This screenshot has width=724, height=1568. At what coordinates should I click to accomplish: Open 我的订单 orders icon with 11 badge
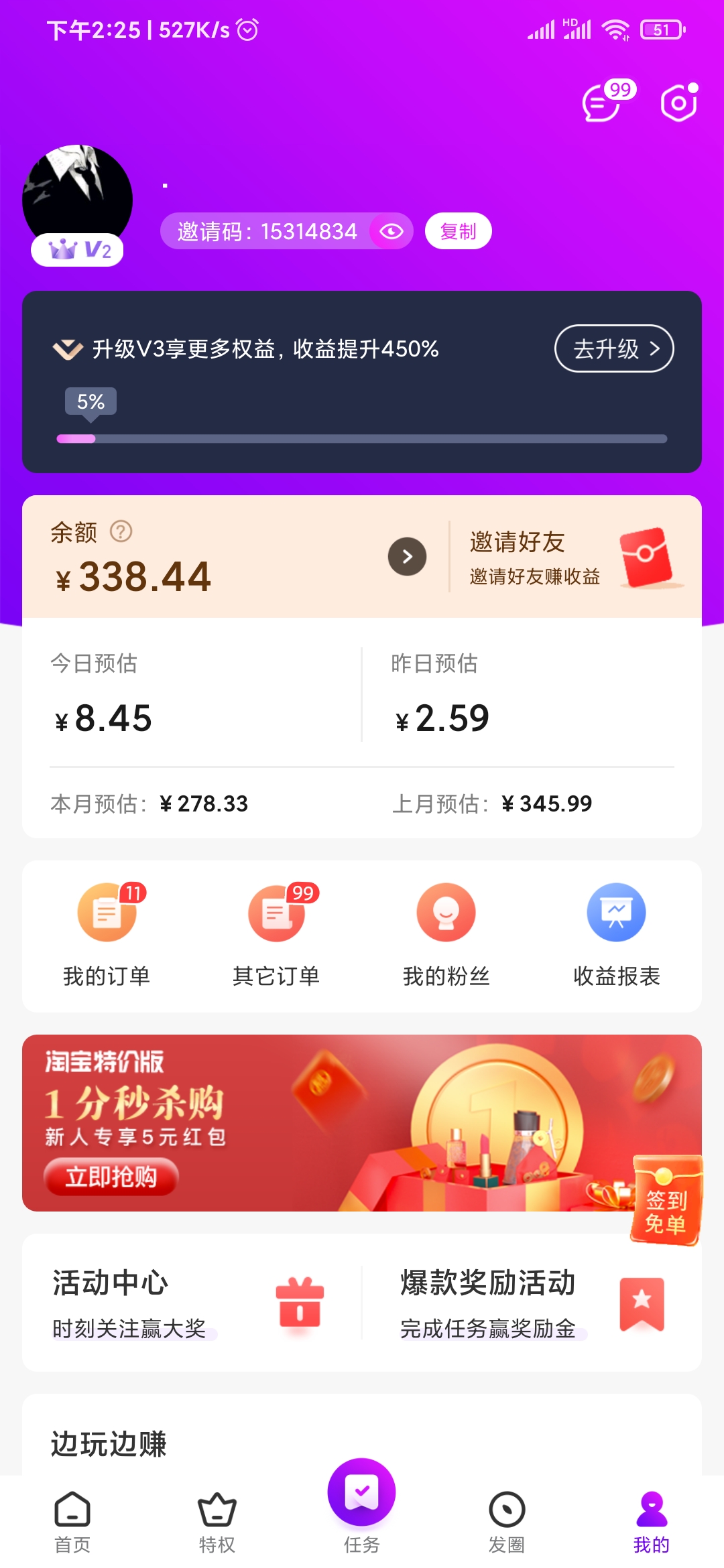coord(106,913)
